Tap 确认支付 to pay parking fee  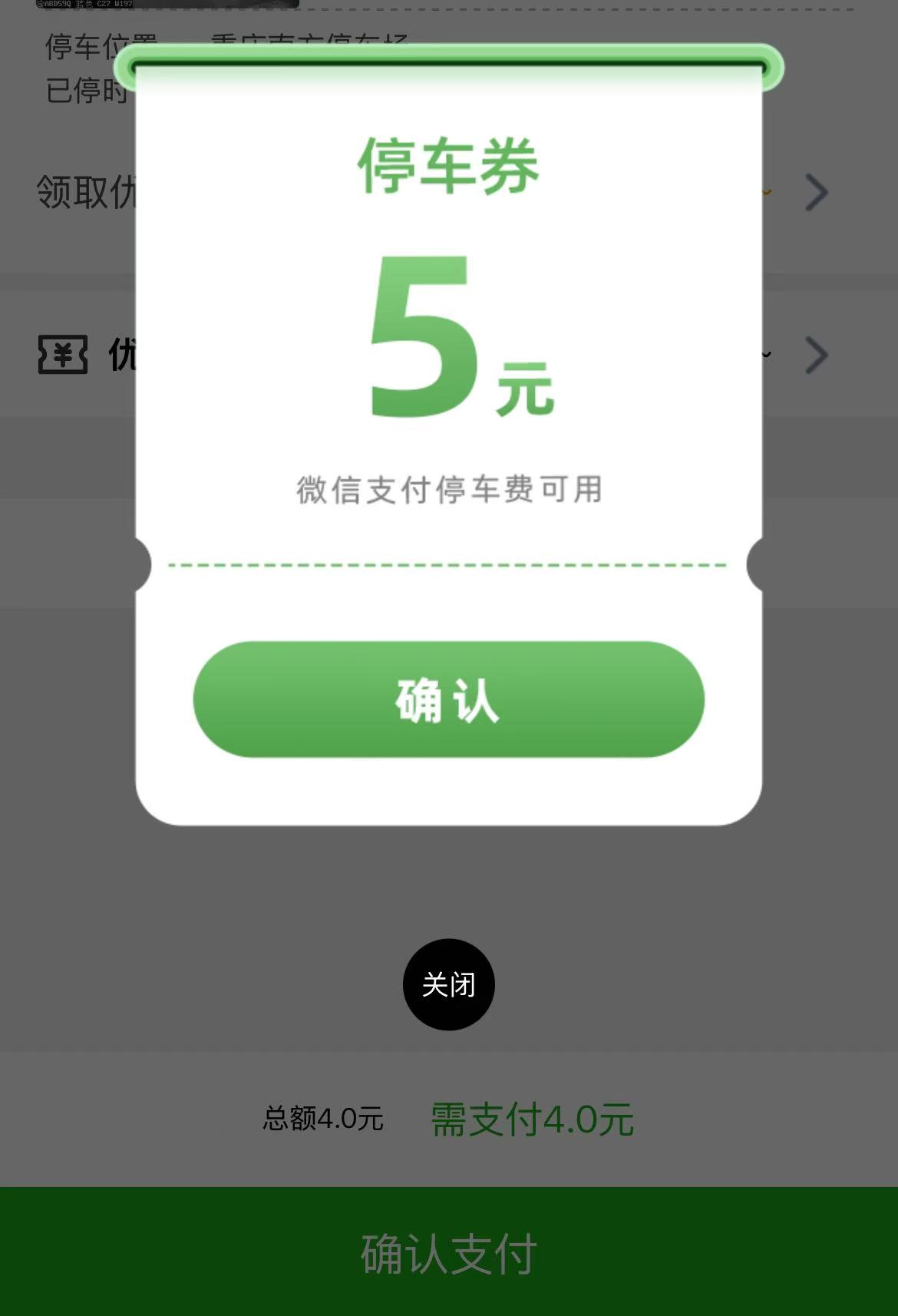(x=448, y=1253)
